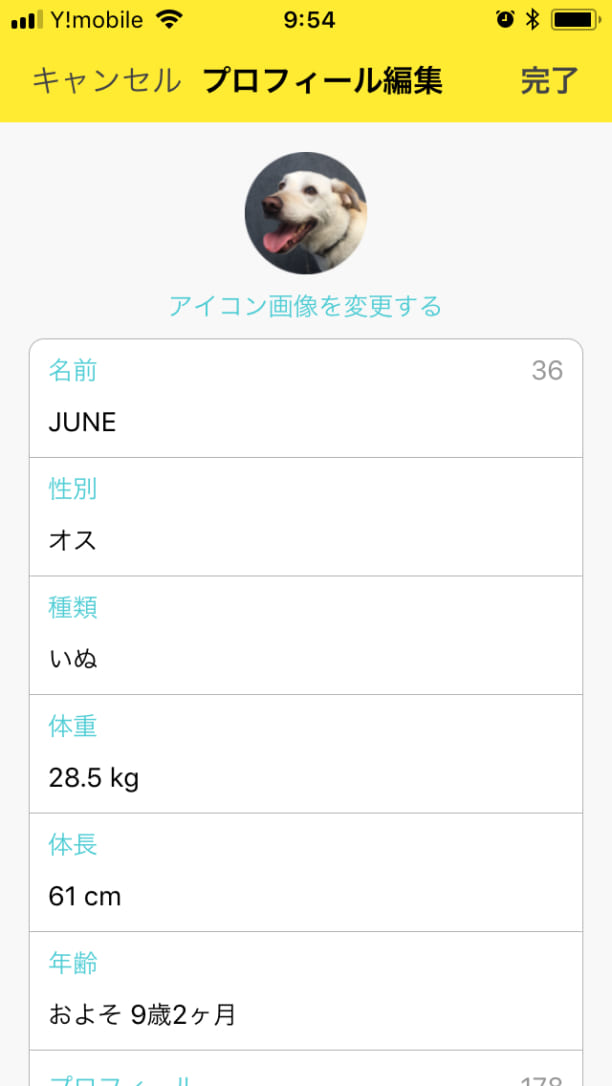Tap the dog profile picture

[306, 213]
